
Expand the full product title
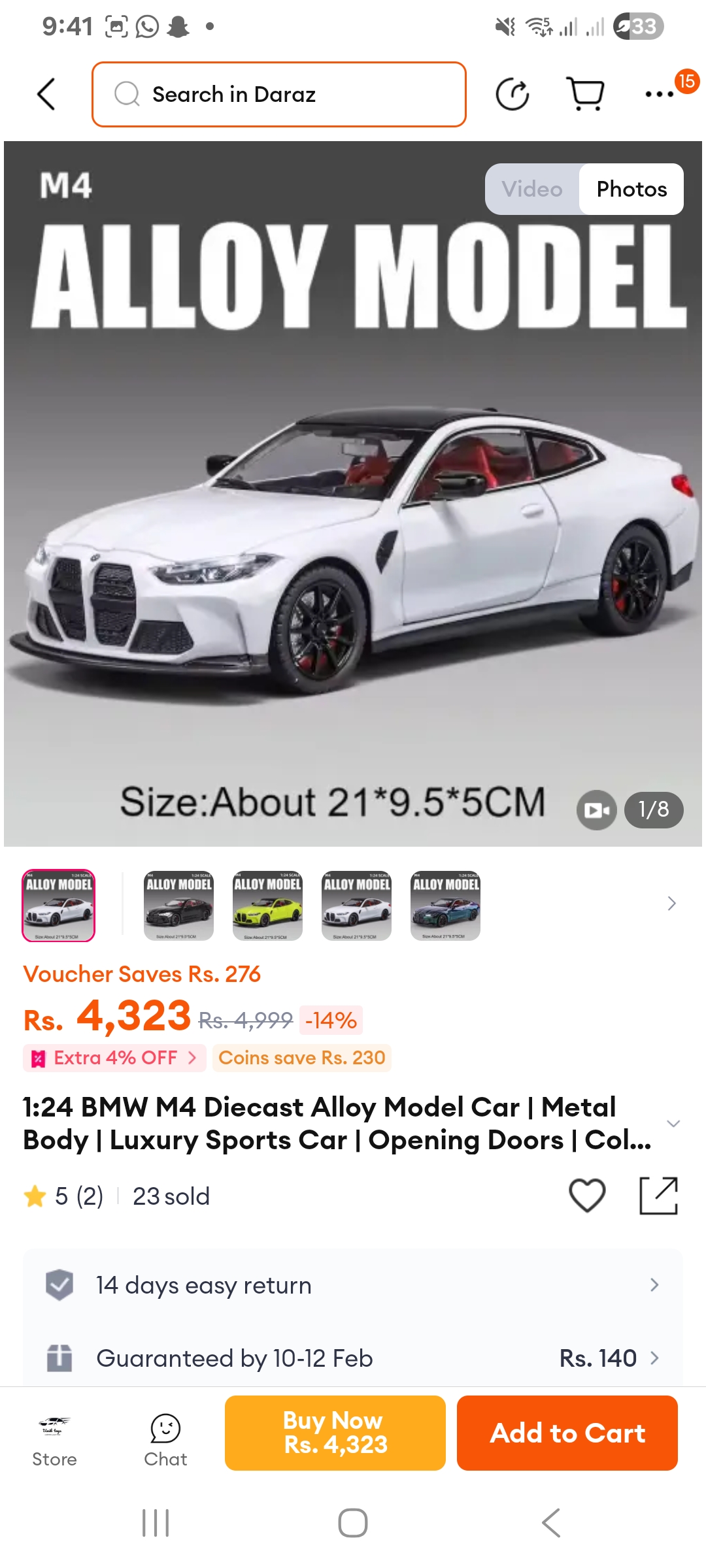click(673, 1124)
